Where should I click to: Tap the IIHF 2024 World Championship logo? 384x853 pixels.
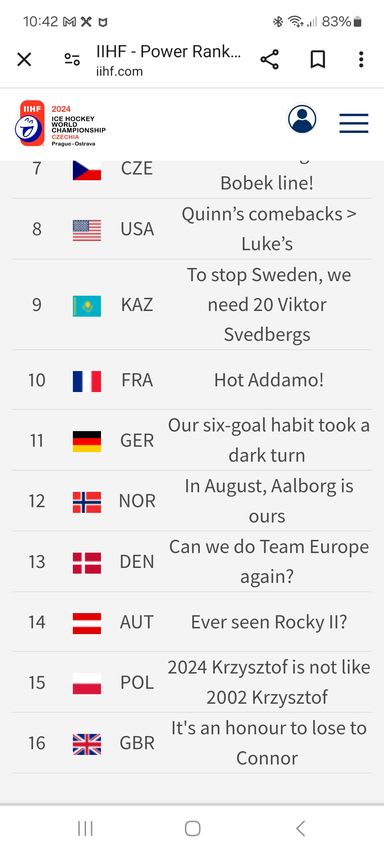[x=60, y=123]
